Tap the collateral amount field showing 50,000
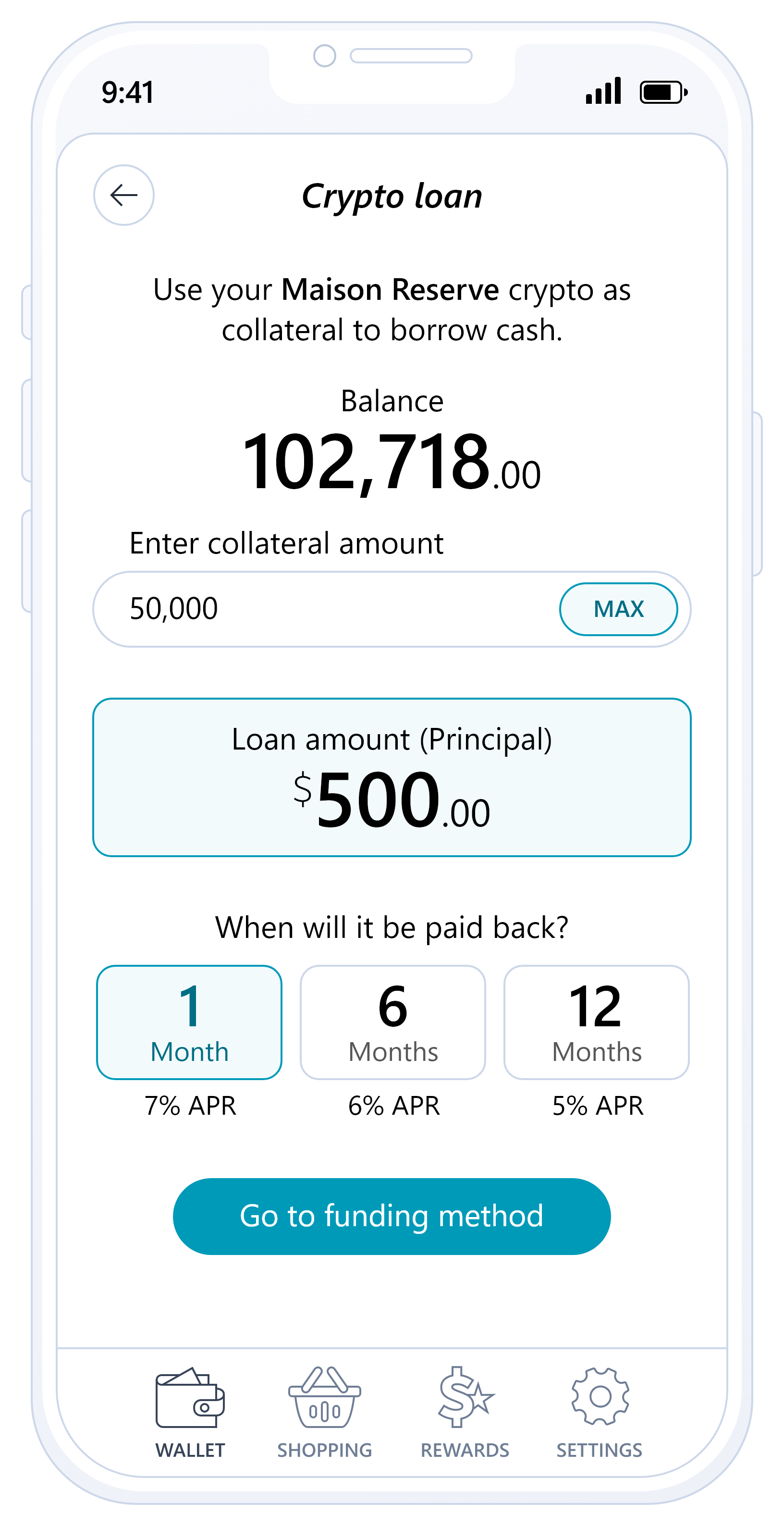Image resolution: width=784 pixels, height=1526 pixels. click(x=326, y=609)
